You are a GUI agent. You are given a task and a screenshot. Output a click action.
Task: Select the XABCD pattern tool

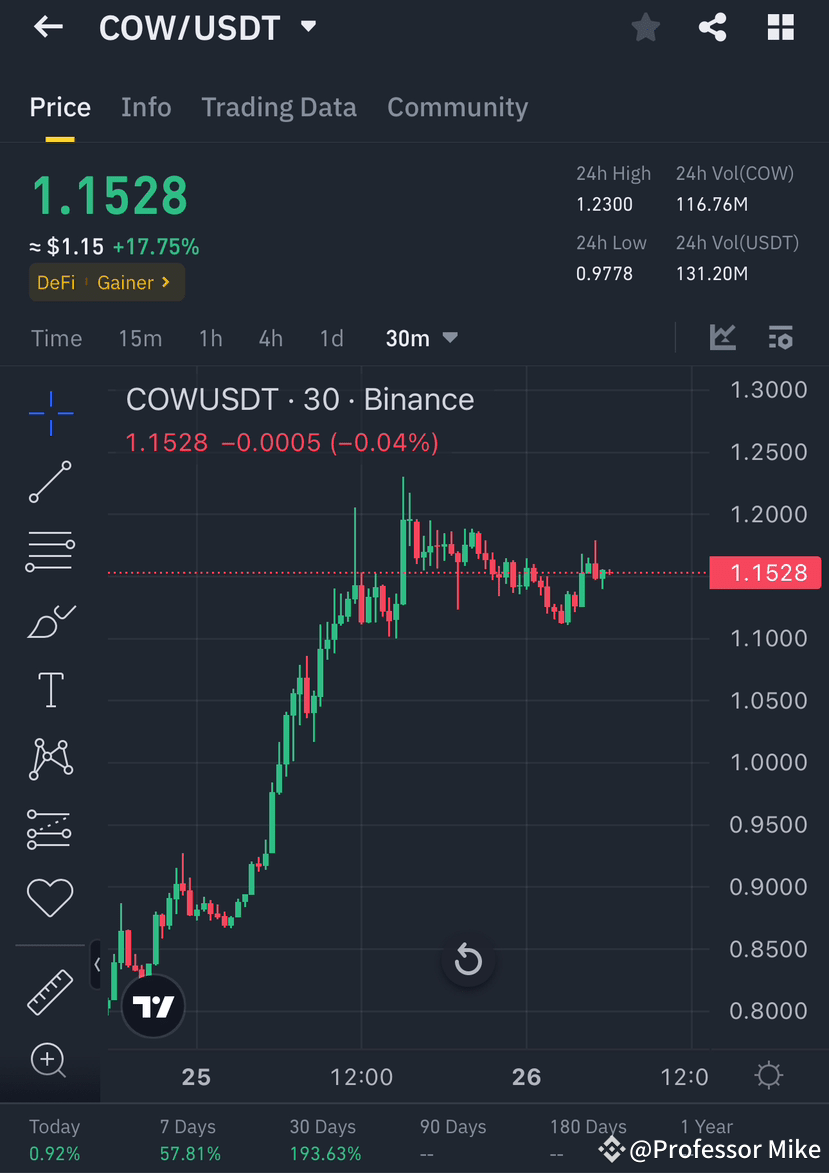50,758
